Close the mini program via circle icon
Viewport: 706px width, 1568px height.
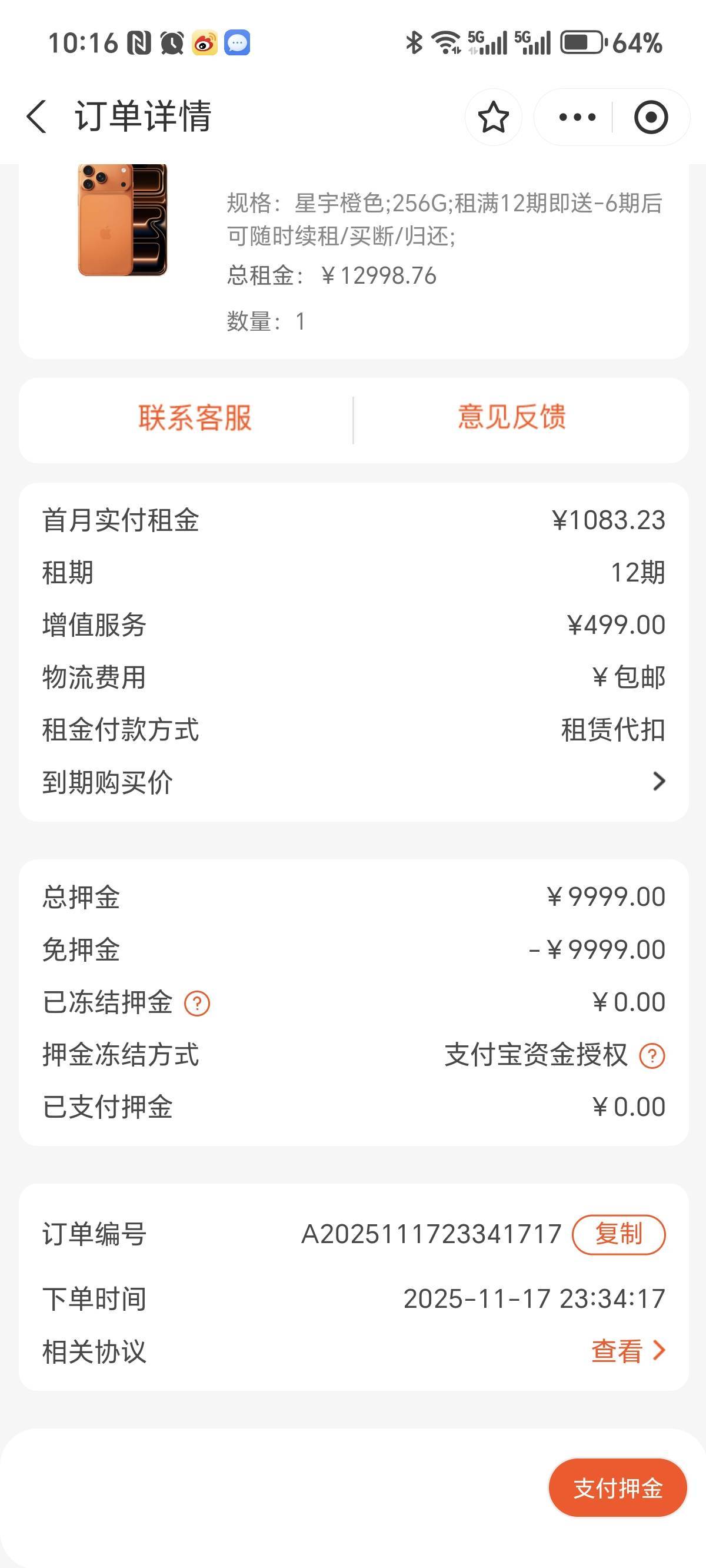(651, 117)
